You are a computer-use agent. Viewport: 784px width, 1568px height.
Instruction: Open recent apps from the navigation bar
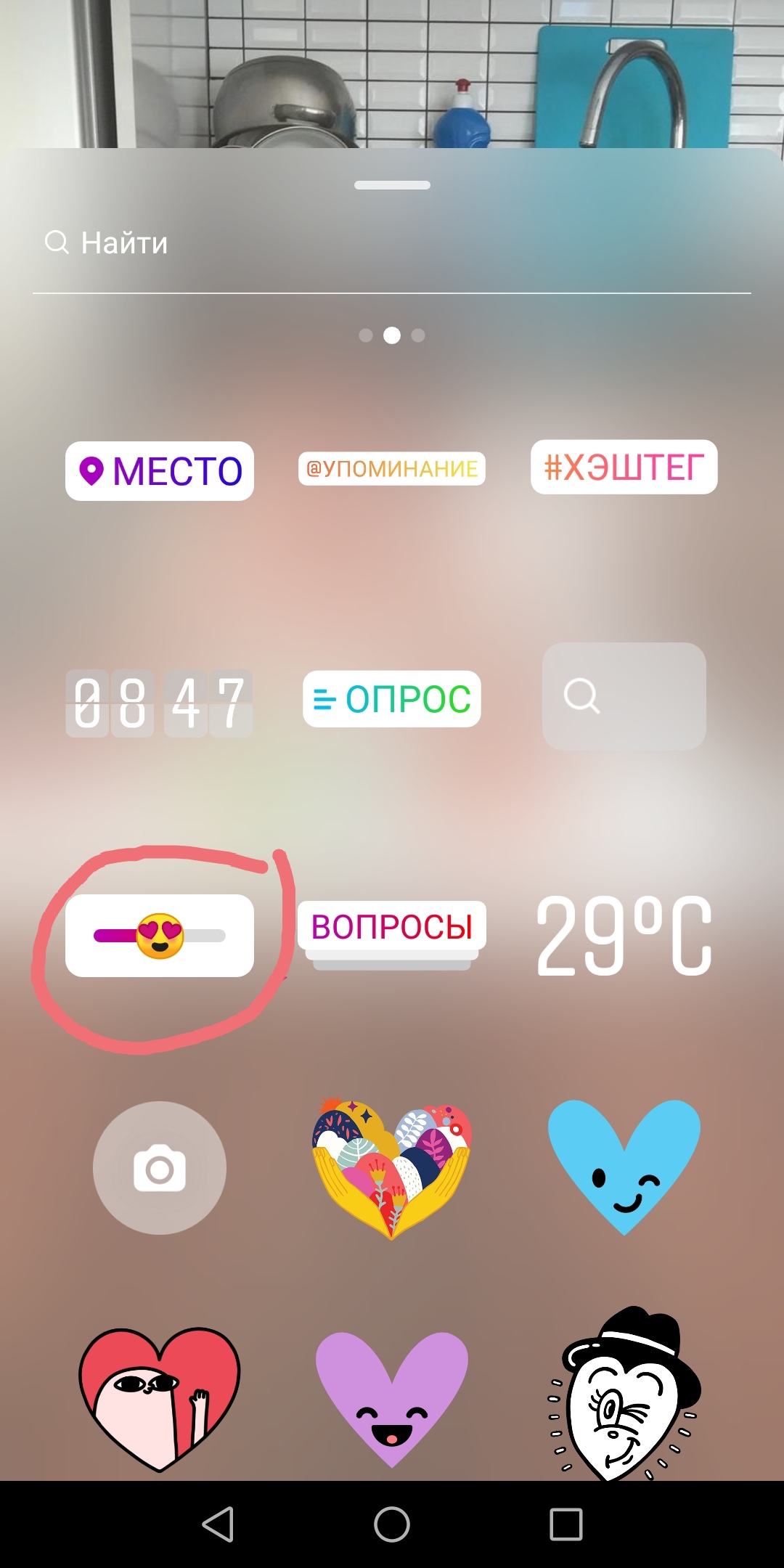[566, 1524]
